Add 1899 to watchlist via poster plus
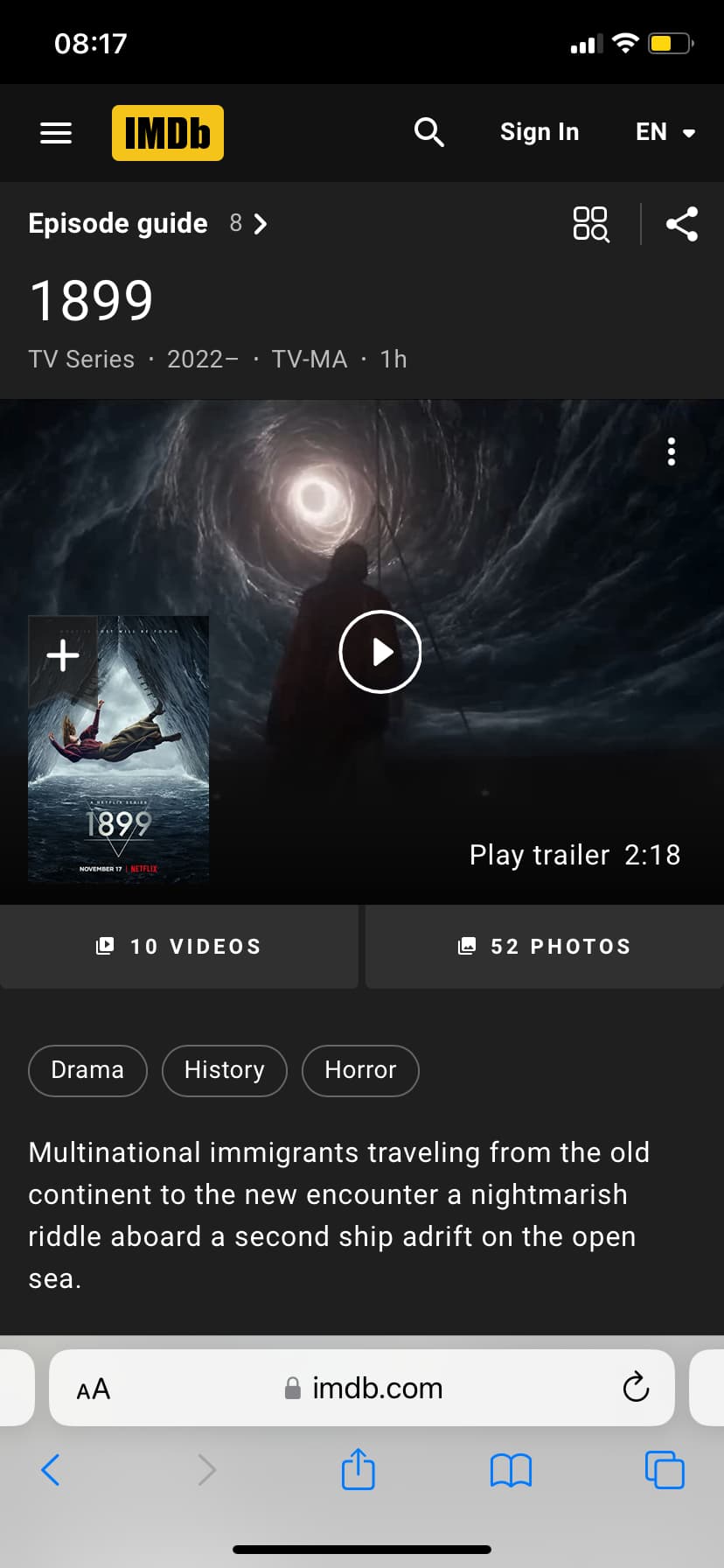Image resolution: width=724 pixels, height=1568 pixels. [63, 654]
